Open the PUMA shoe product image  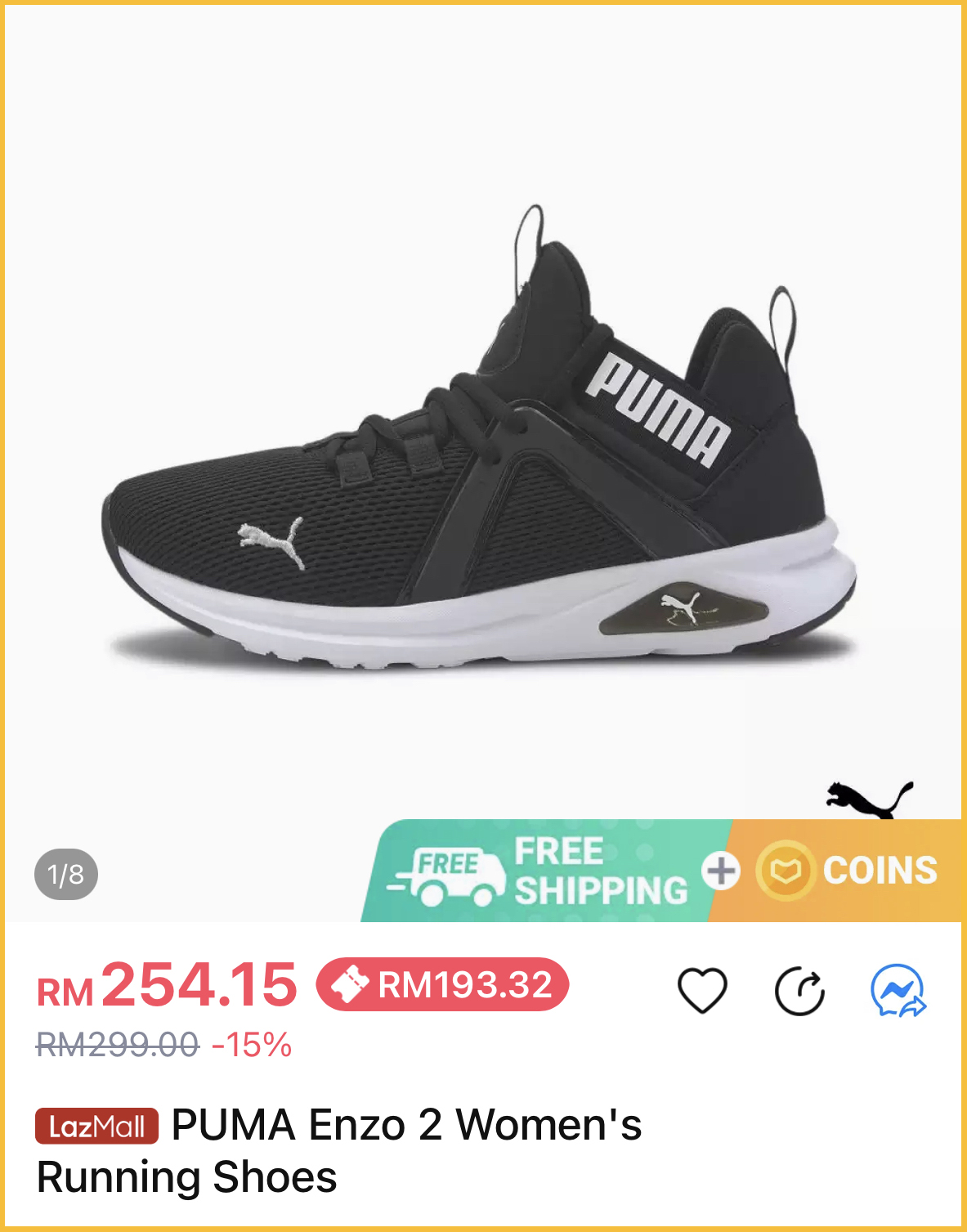482,458
